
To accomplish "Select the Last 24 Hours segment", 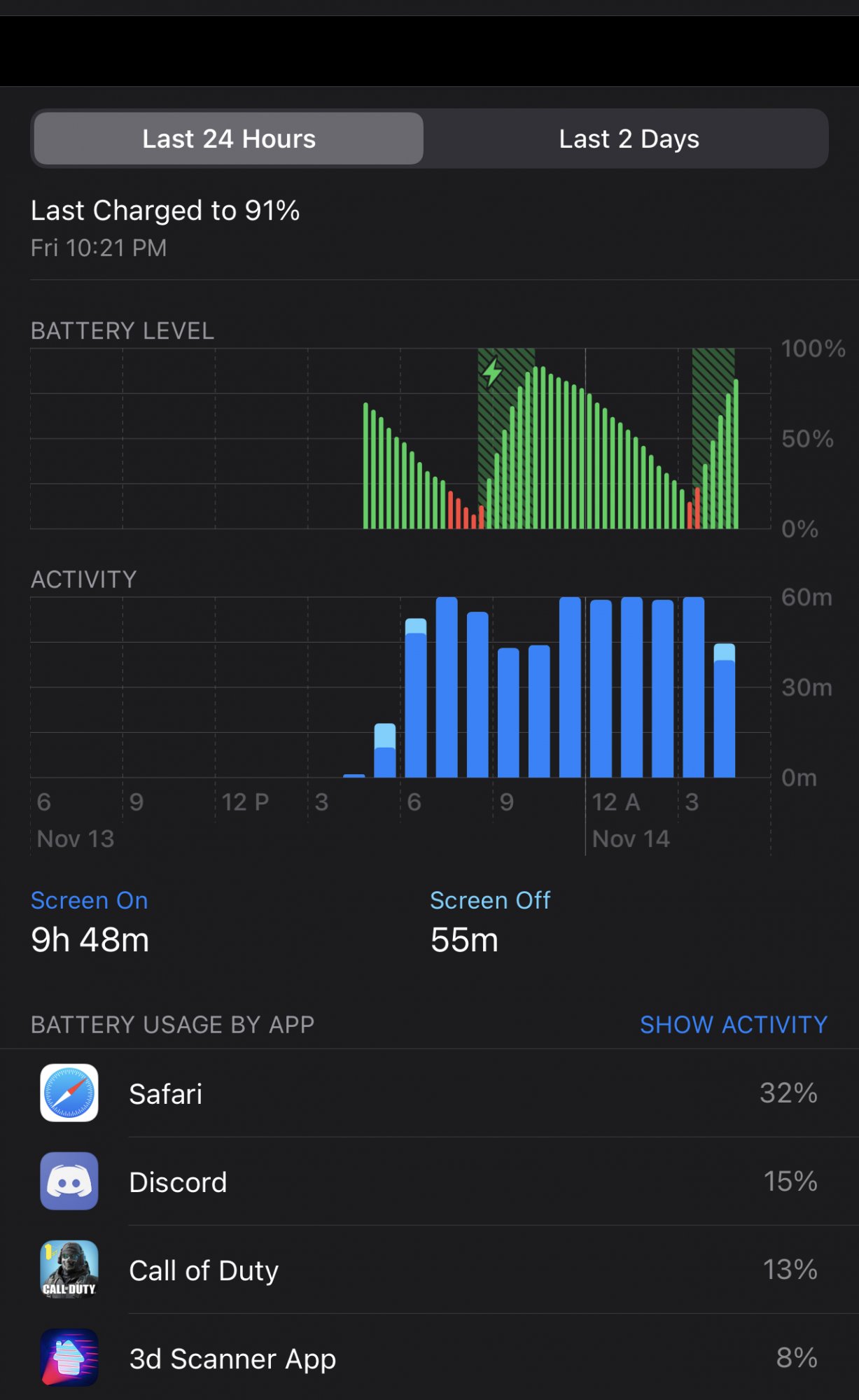I will (228, 139).
